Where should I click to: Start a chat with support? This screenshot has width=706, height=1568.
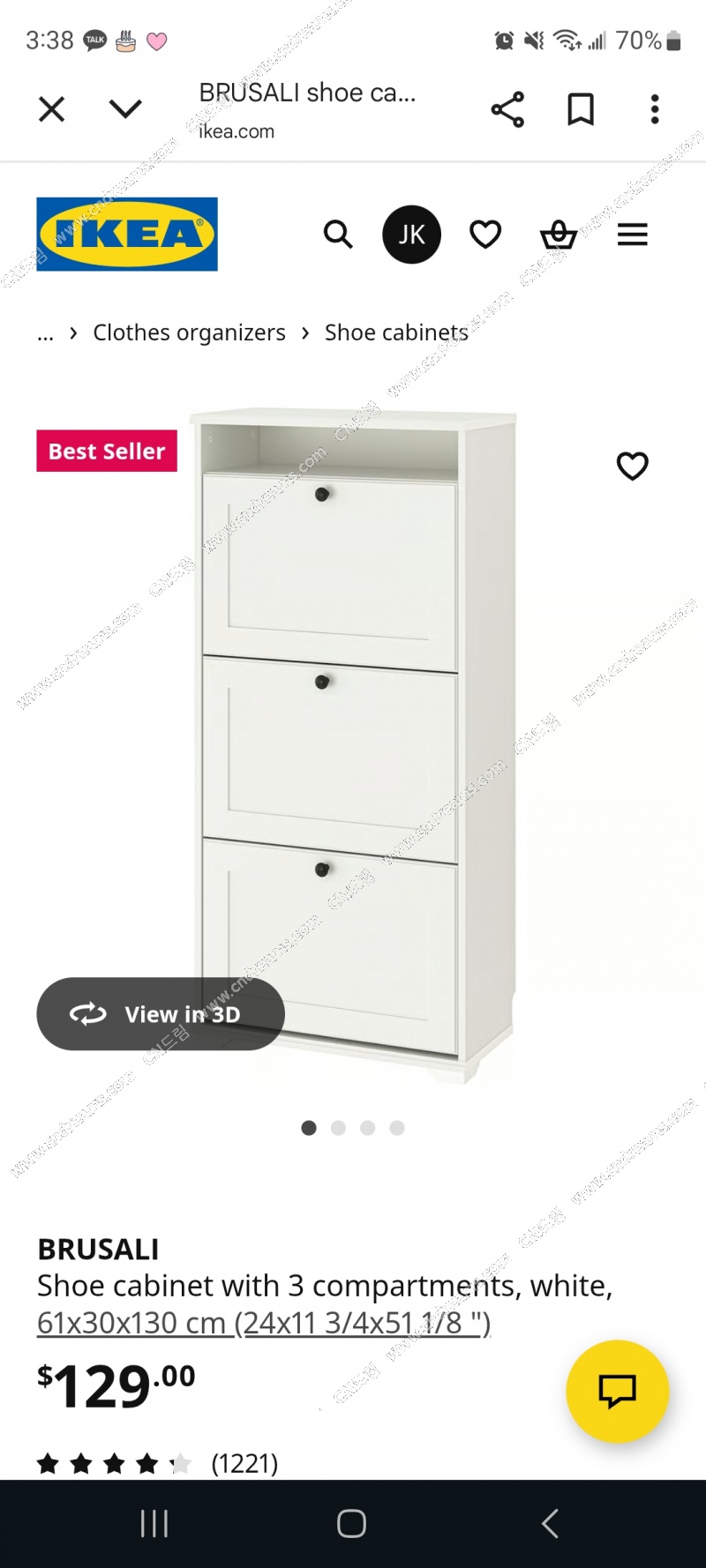(617, 1391)
